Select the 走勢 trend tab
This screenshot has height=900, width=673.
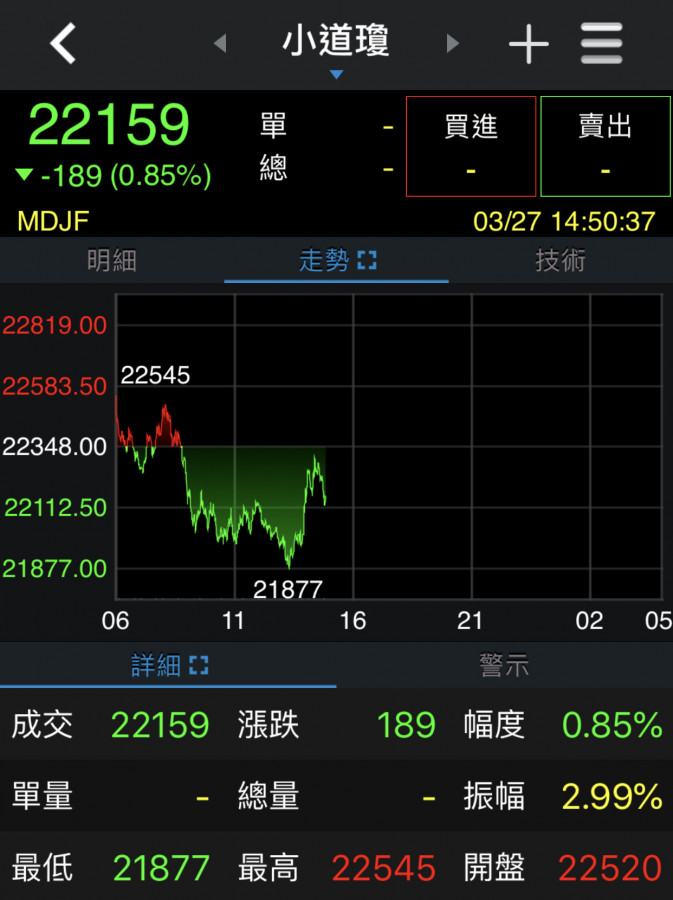click(x=336, y=261)
